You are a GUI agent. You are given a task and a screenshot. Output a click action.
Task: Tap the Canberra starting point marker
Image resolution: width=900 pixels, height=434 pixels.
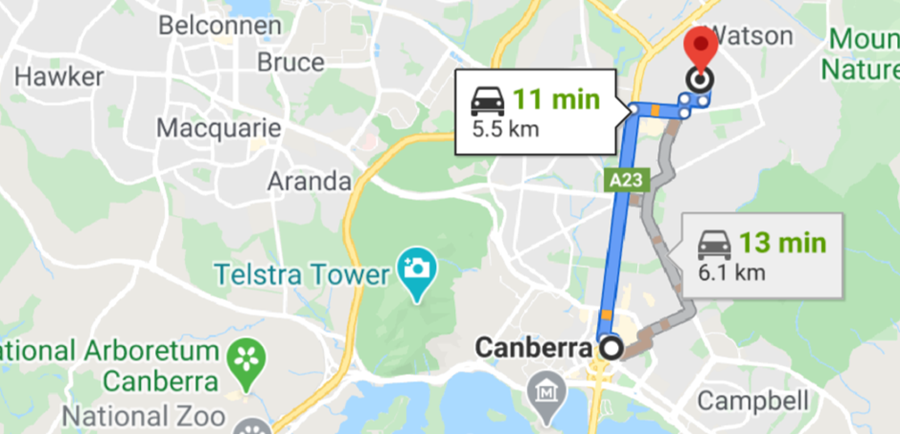tap(610, 348)
